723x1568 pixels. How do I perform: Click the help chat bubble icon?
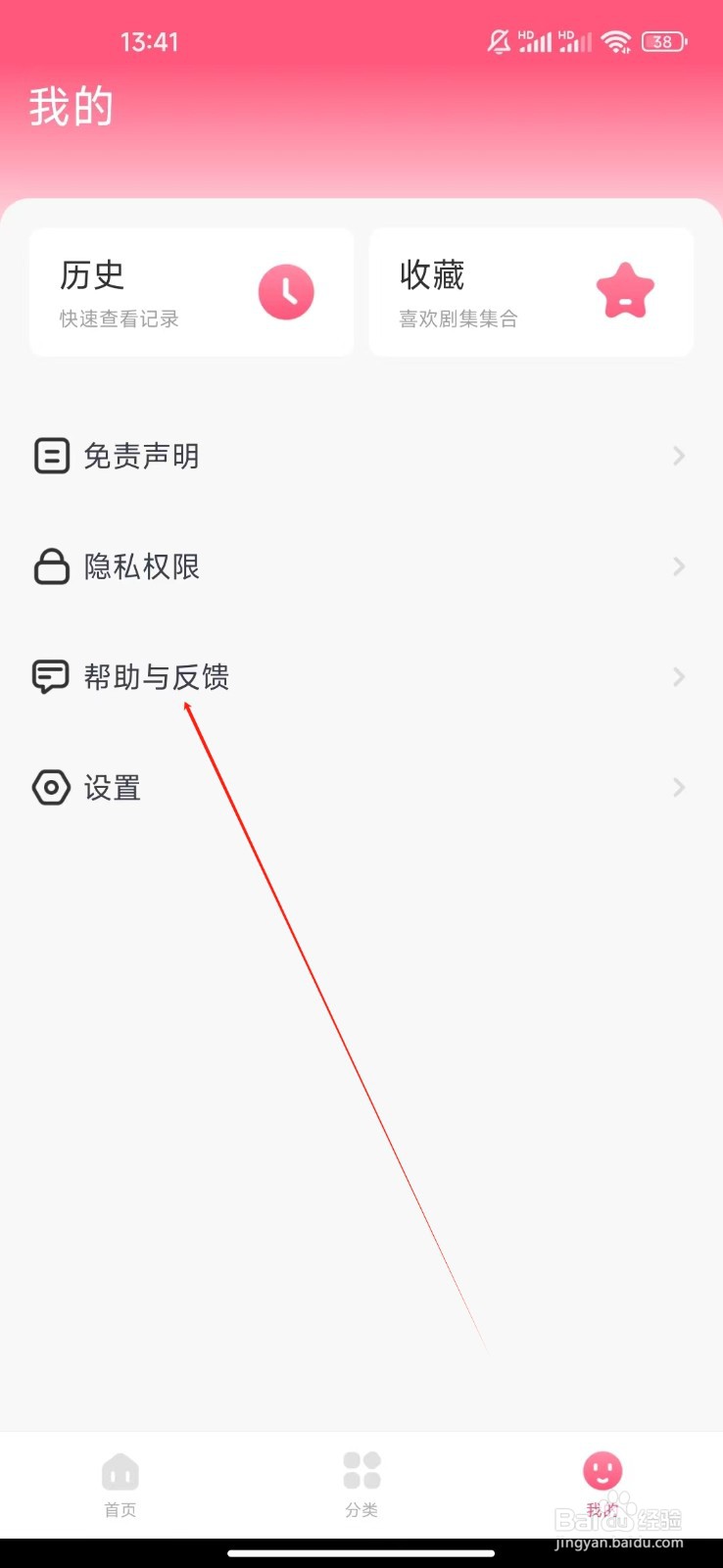pyautogui.click(x=52, y=676)
